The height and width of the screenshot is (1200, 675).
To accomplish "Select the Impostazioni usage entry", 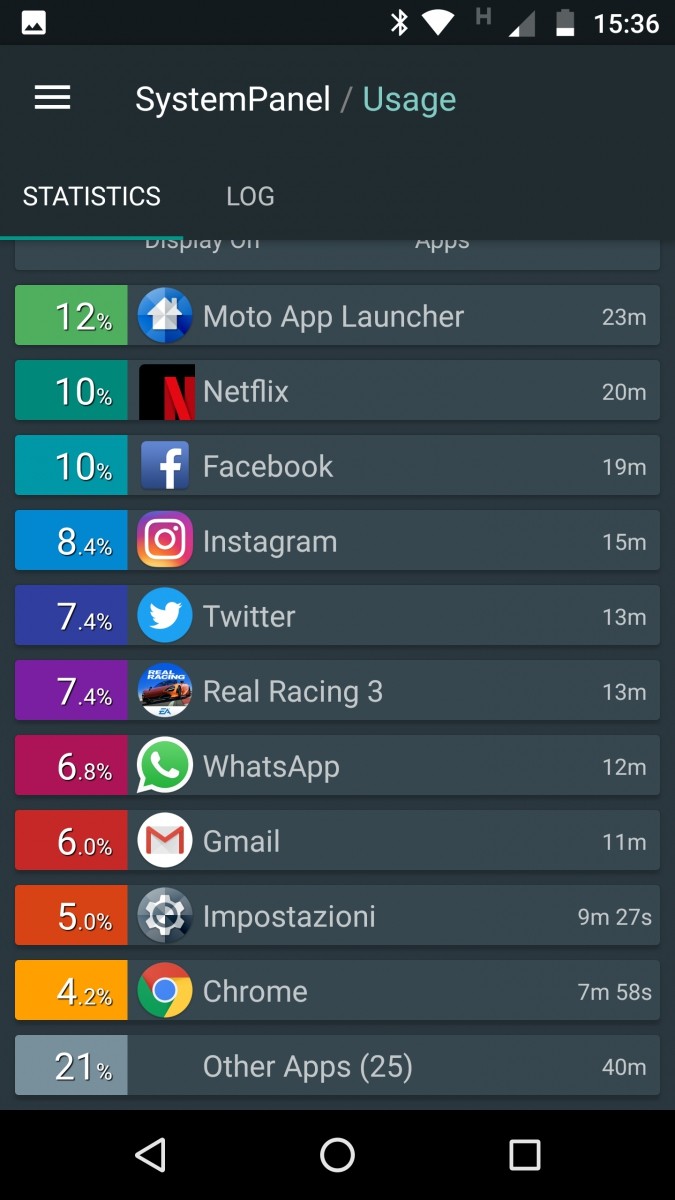I will coord(337,916).
